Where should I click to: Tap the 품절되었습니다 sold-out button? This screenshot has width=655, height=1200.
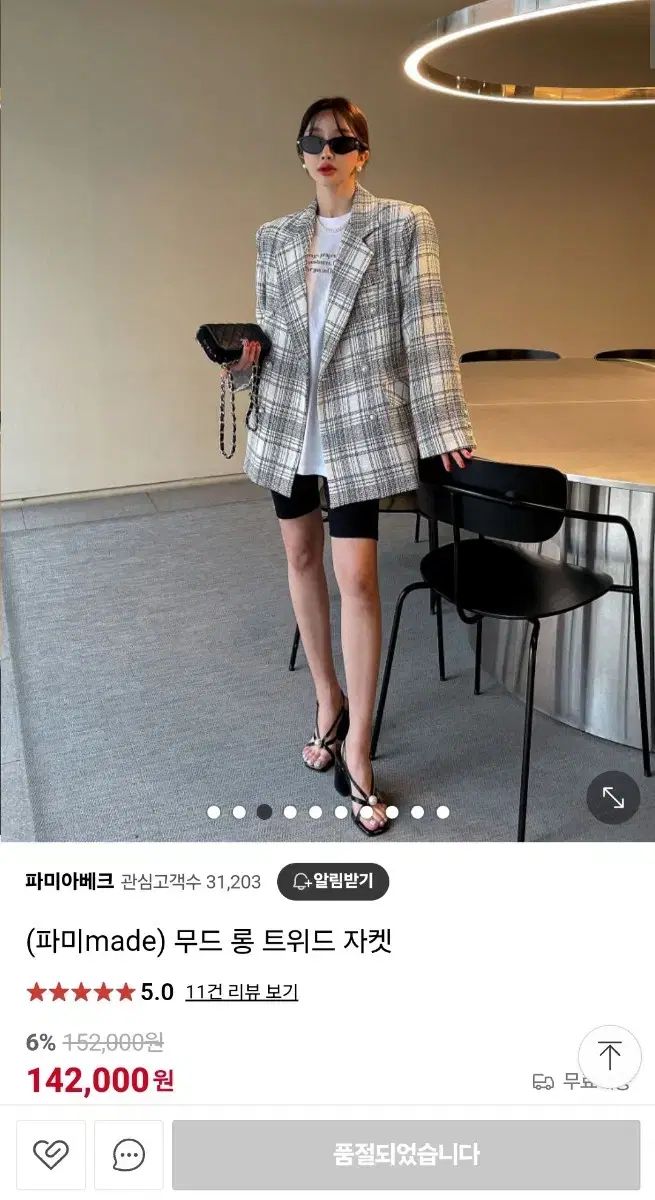pyautogui.click(x=406, y=1155)
